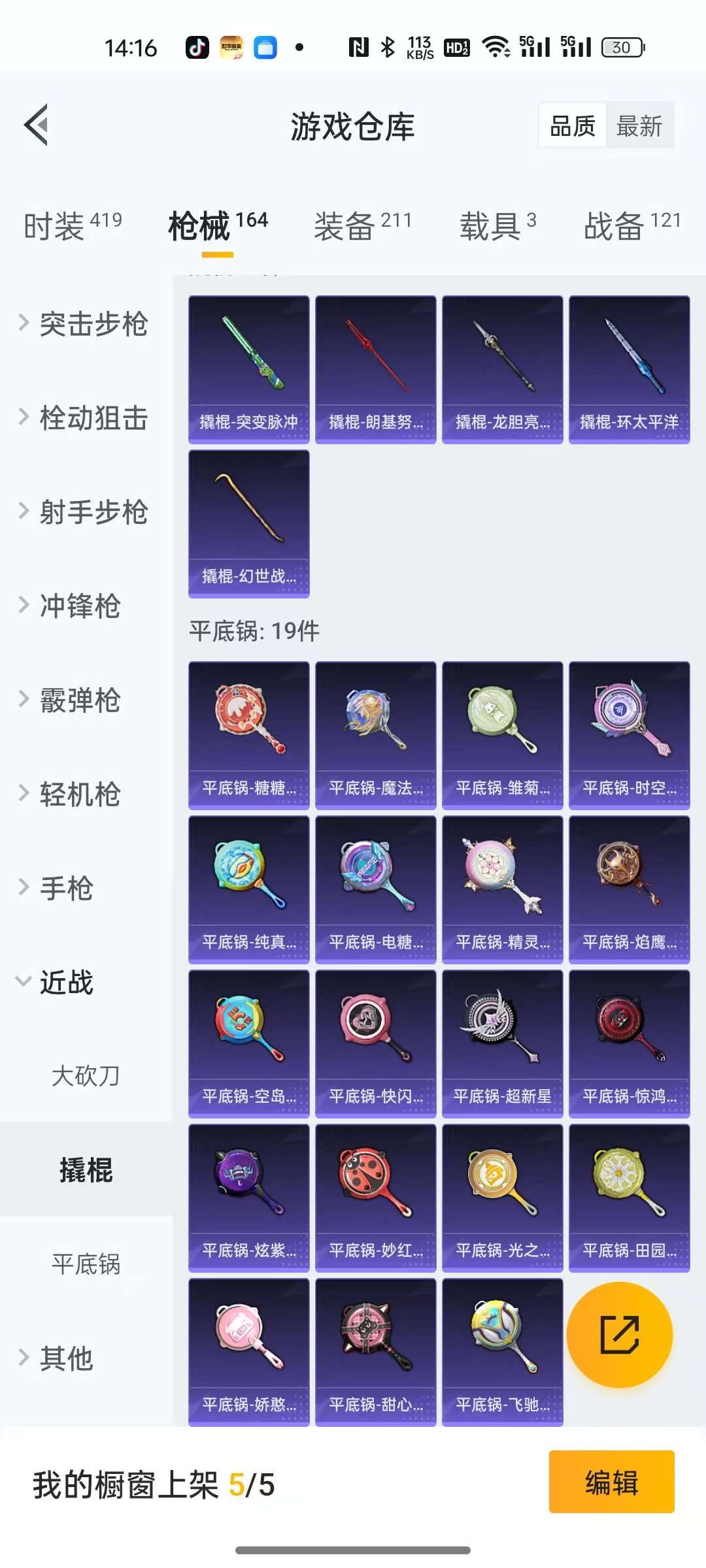View the 平底锅-超新星 item
Image resolution: width=706 pixels, height=1568 pixels.
click(x=502, y=1043)
